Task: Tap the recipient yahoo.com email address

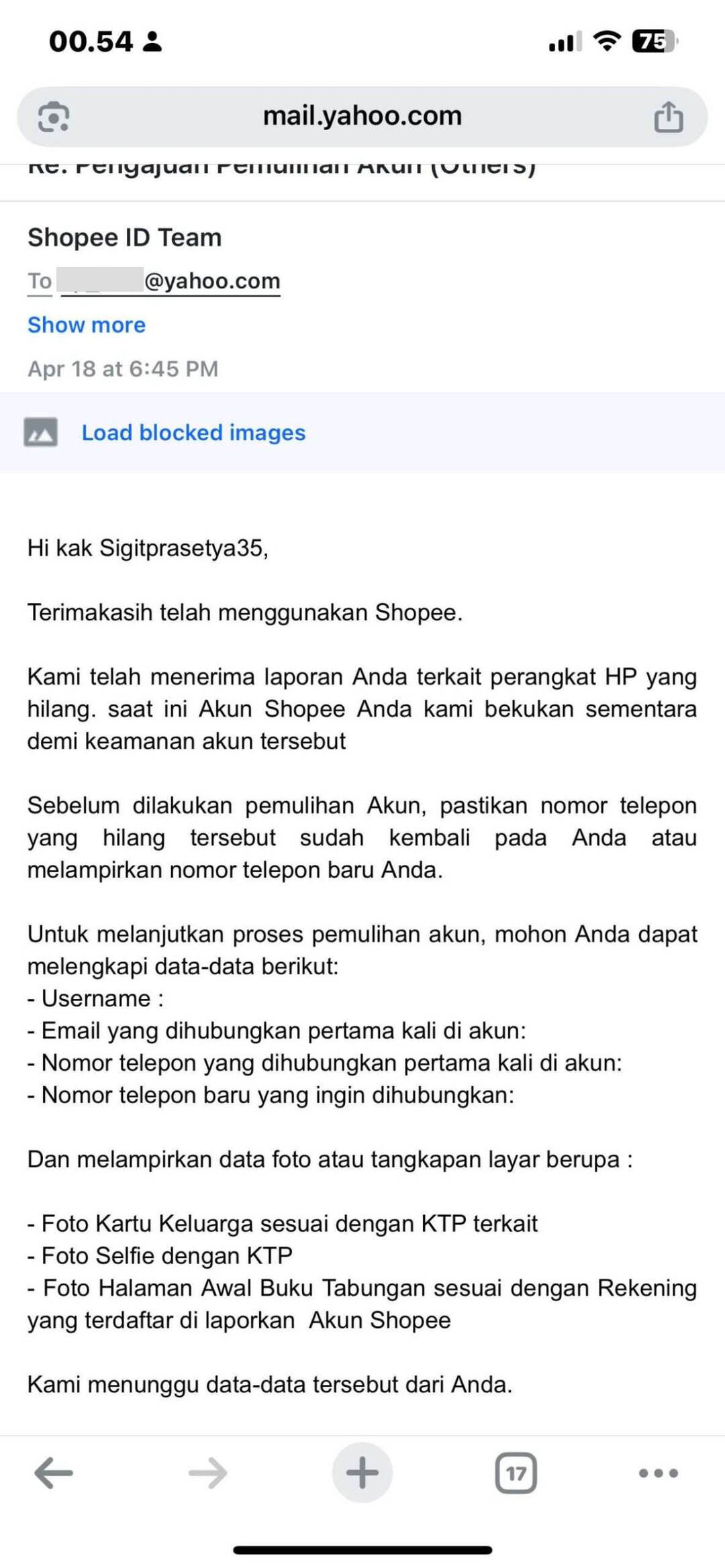Action: pyautogui.click(x=170, y=281)
